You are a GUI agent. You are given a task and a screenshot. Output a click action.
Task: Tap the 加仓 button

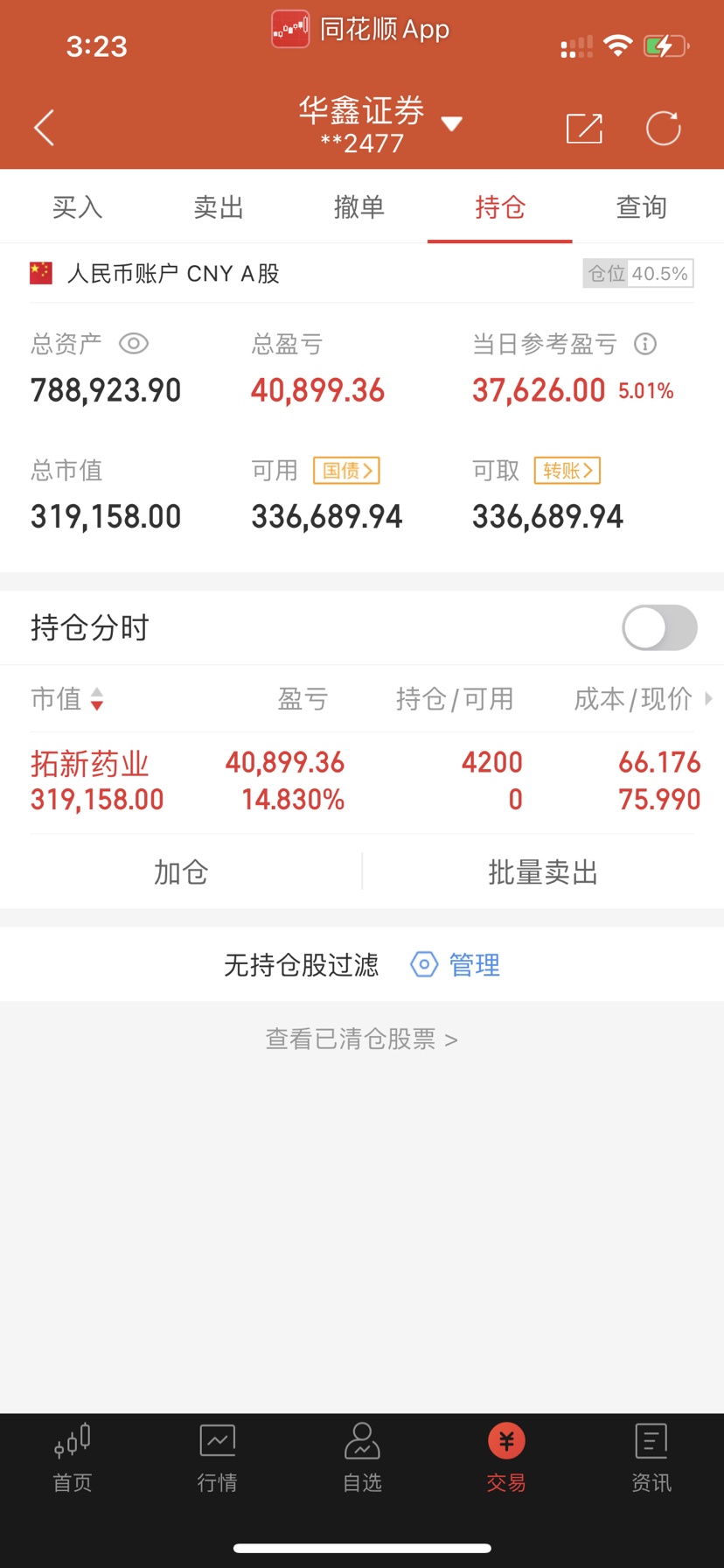click(x=181, y=872)
